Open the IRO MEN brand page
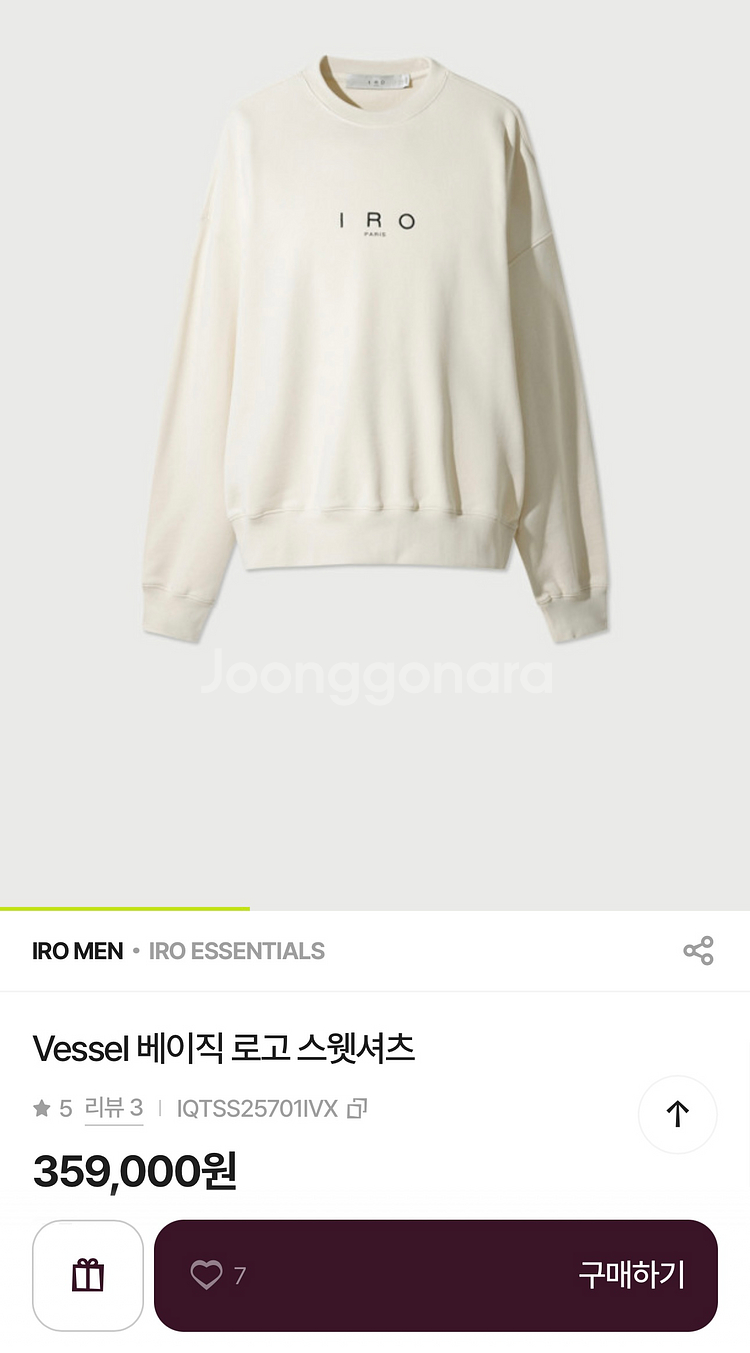The height and width of the screenshot is (1353, 750). point(77,951)
